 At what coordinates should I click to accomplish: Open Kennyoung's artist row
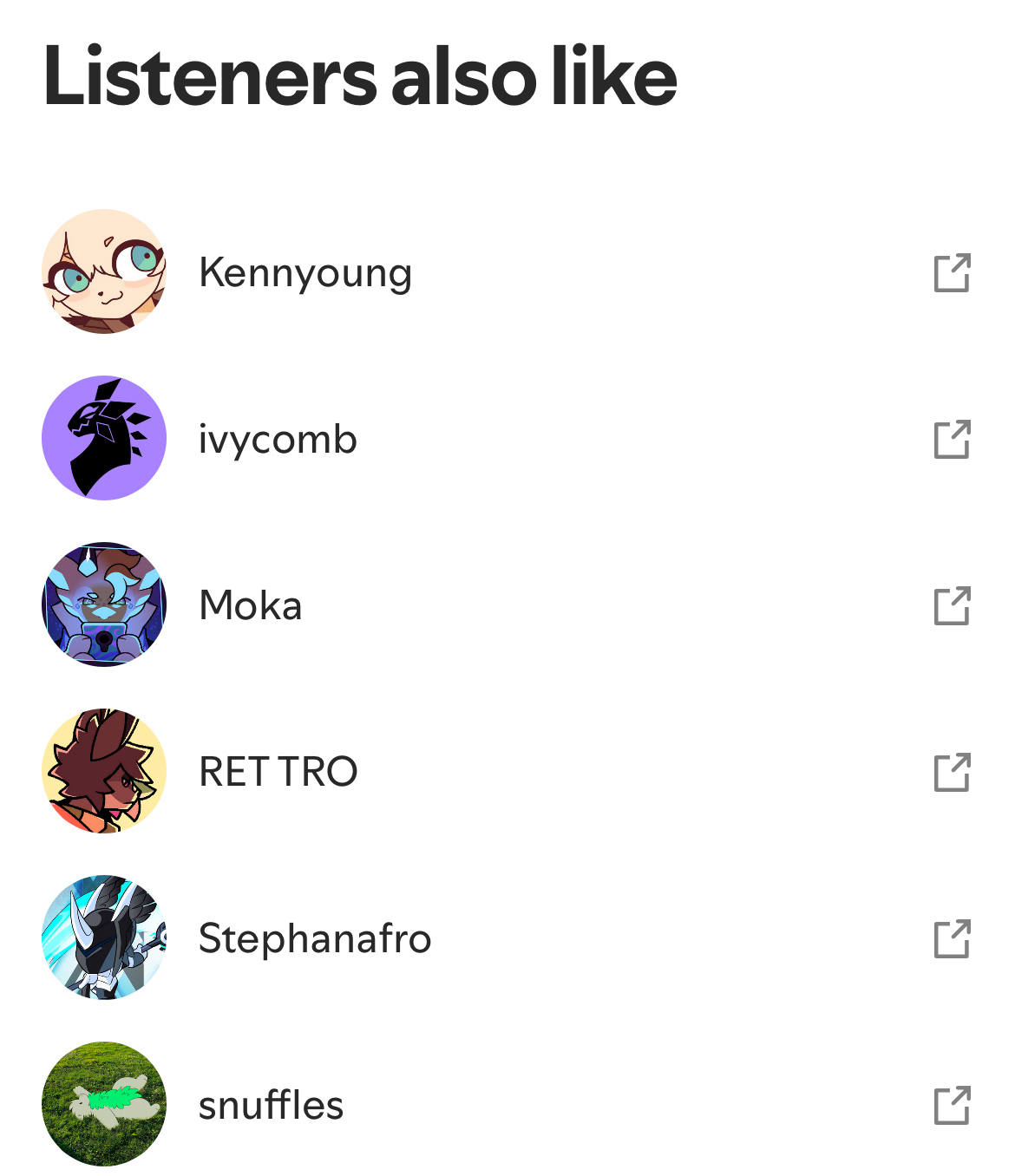tap(304, 272)
